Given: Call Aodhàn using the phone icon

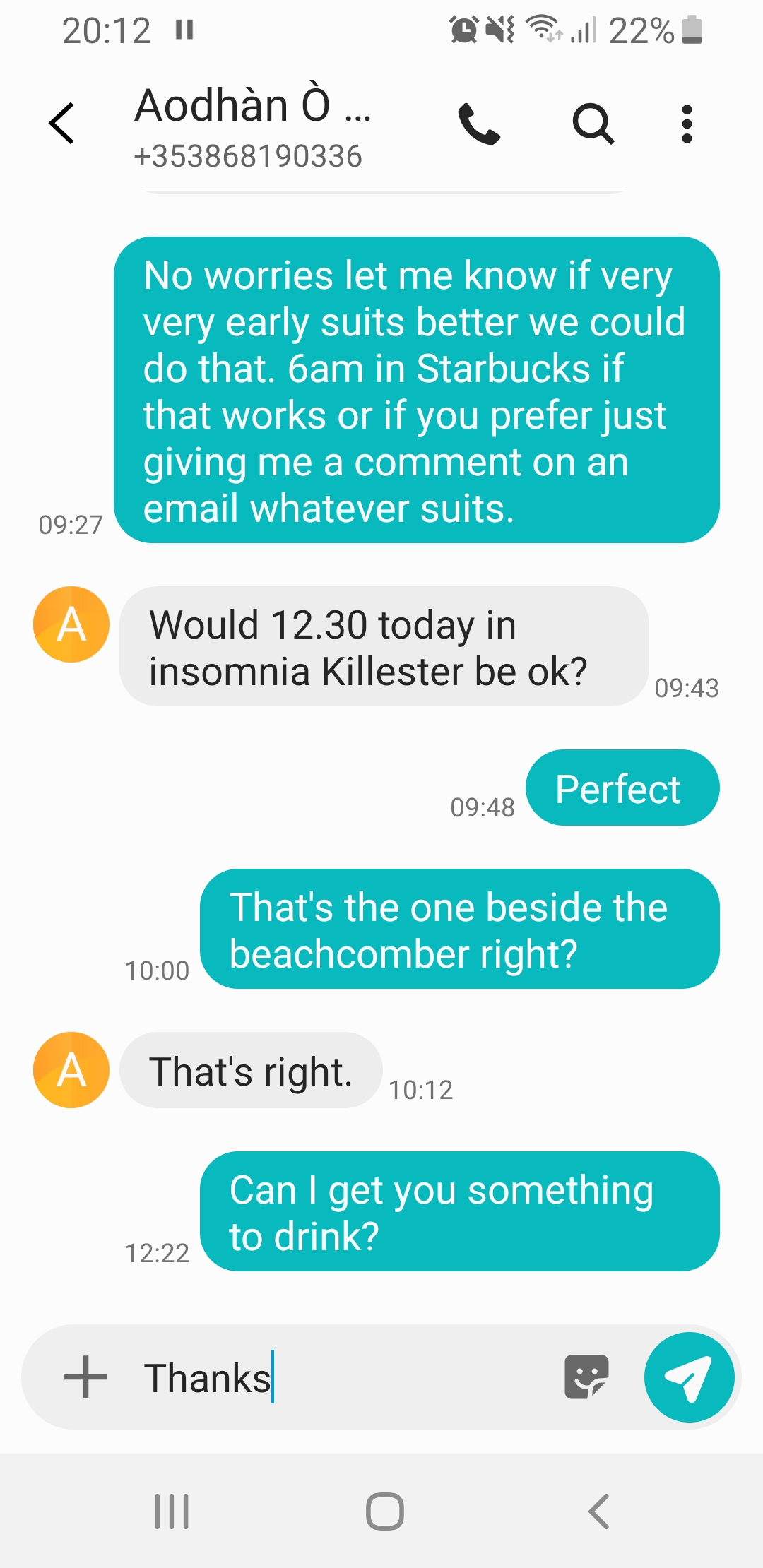Looking at the screenshot, I should point(479,124).
